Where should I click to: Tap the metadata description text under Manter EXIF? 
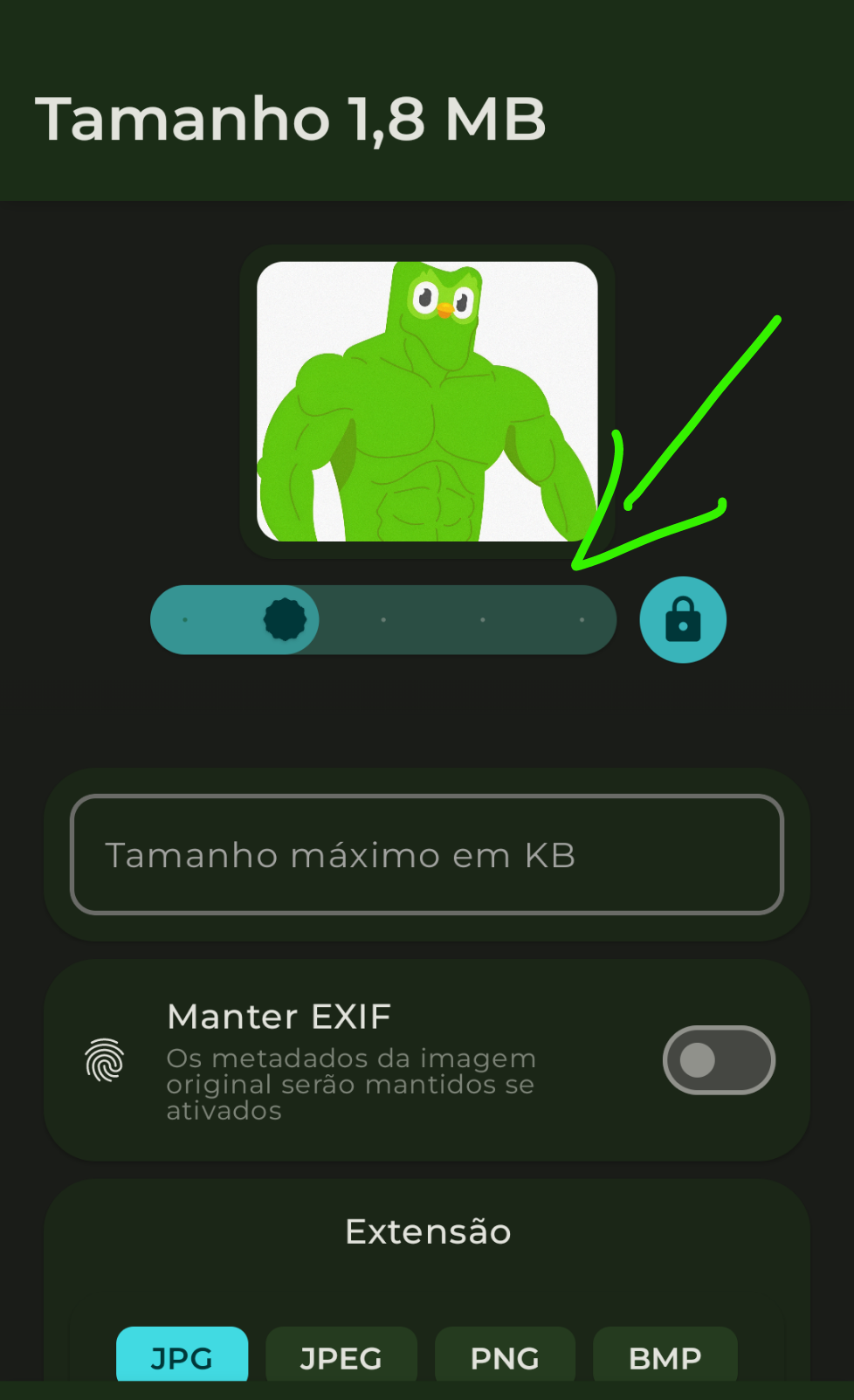[x=351, y=1084]
